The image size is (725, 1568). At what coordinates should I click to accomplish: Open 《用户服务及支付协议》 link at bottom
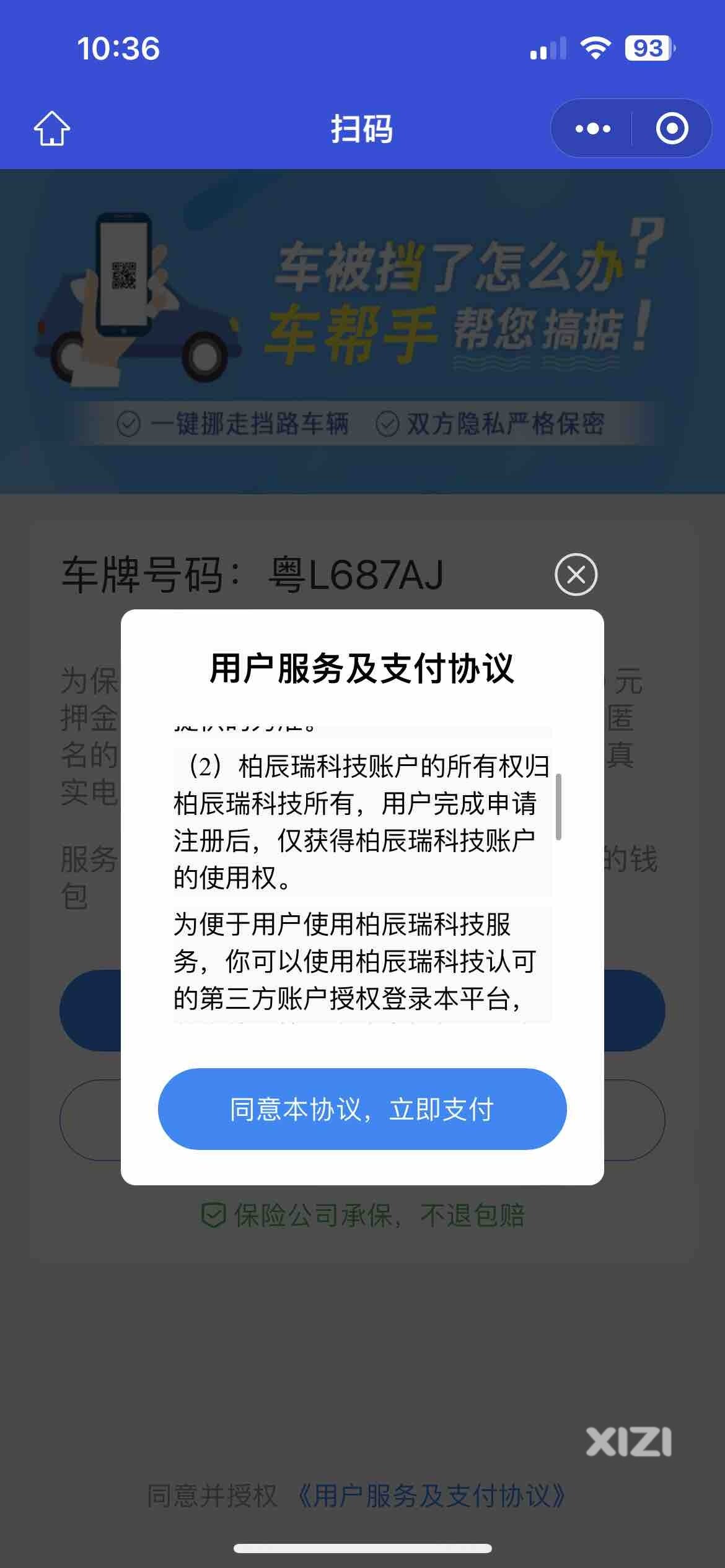point(431,1496)
